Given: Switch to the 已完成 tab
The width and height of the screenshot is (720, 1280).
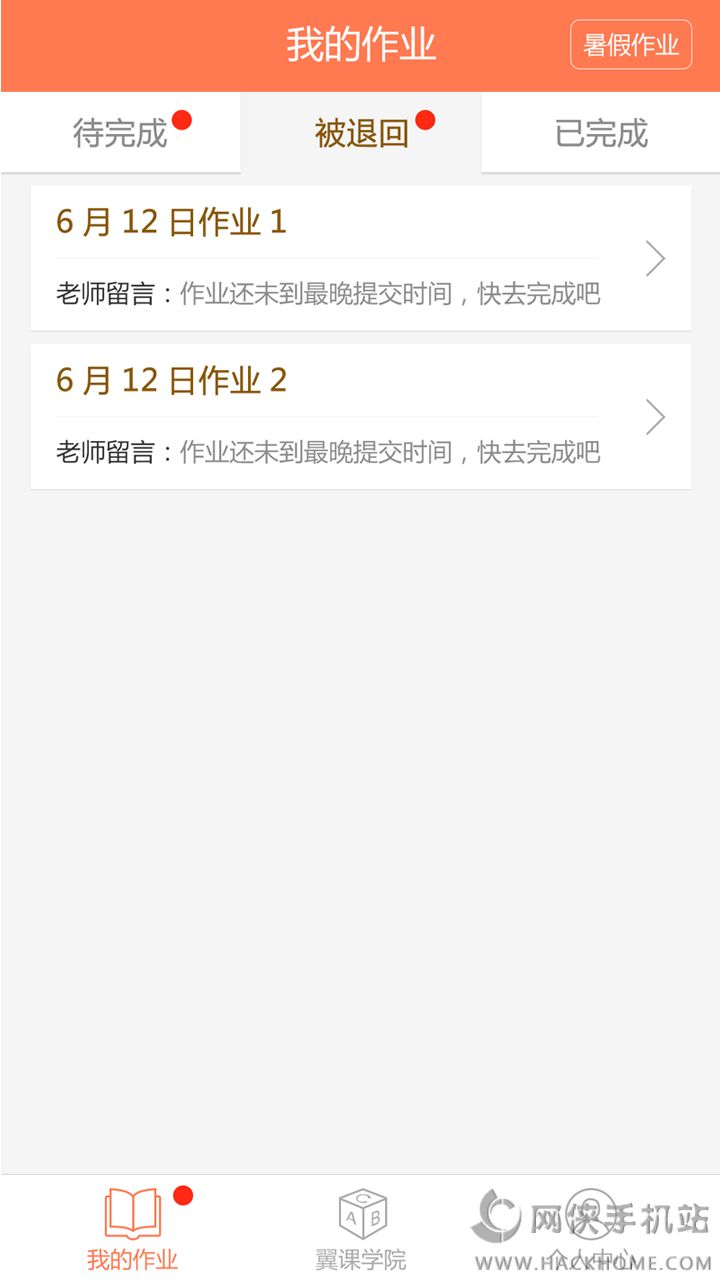Looking at the screenshot, I should (x=601, y=133).
